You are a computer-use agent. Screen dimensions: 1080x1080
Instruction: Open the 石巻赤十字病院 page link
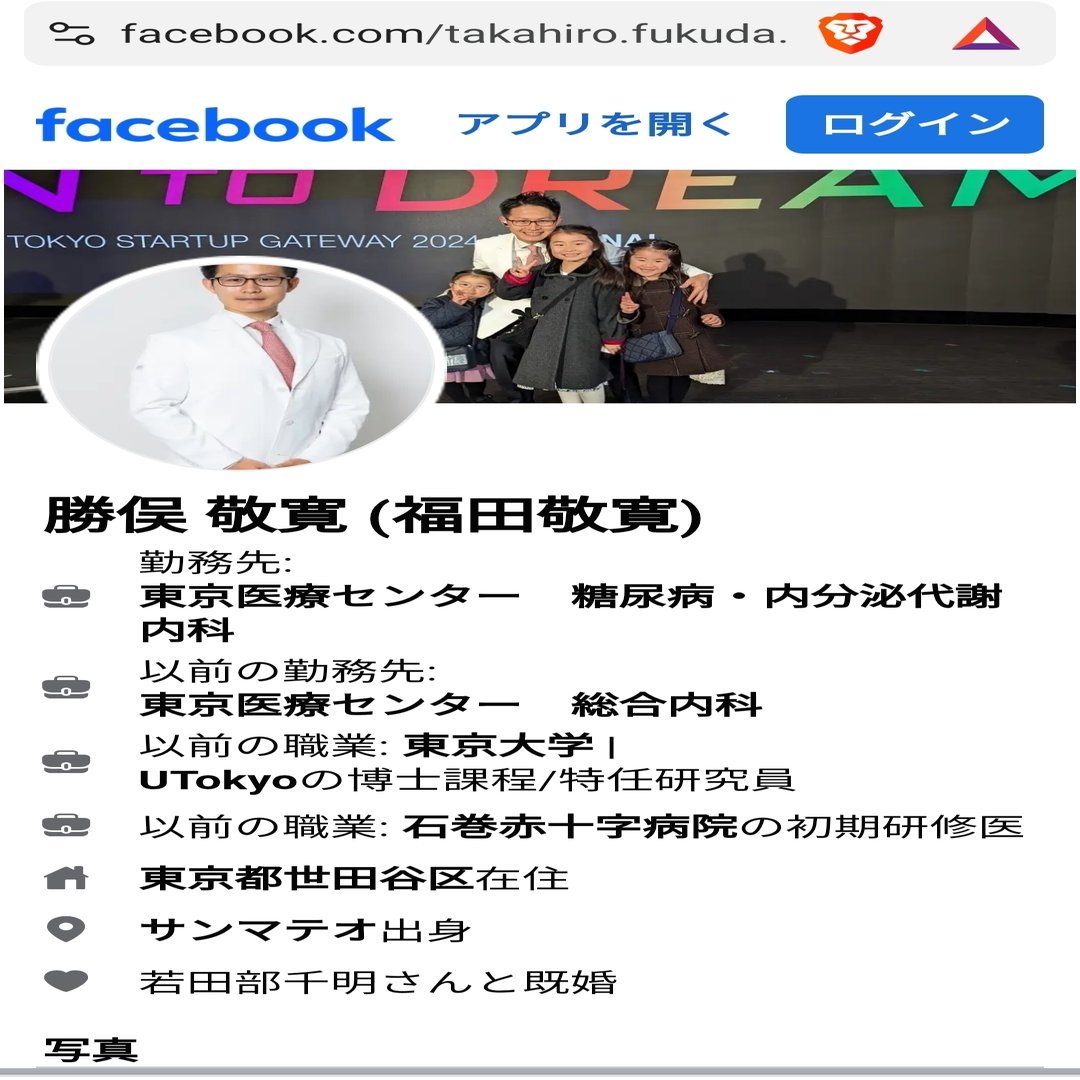(x=570, y=827)
